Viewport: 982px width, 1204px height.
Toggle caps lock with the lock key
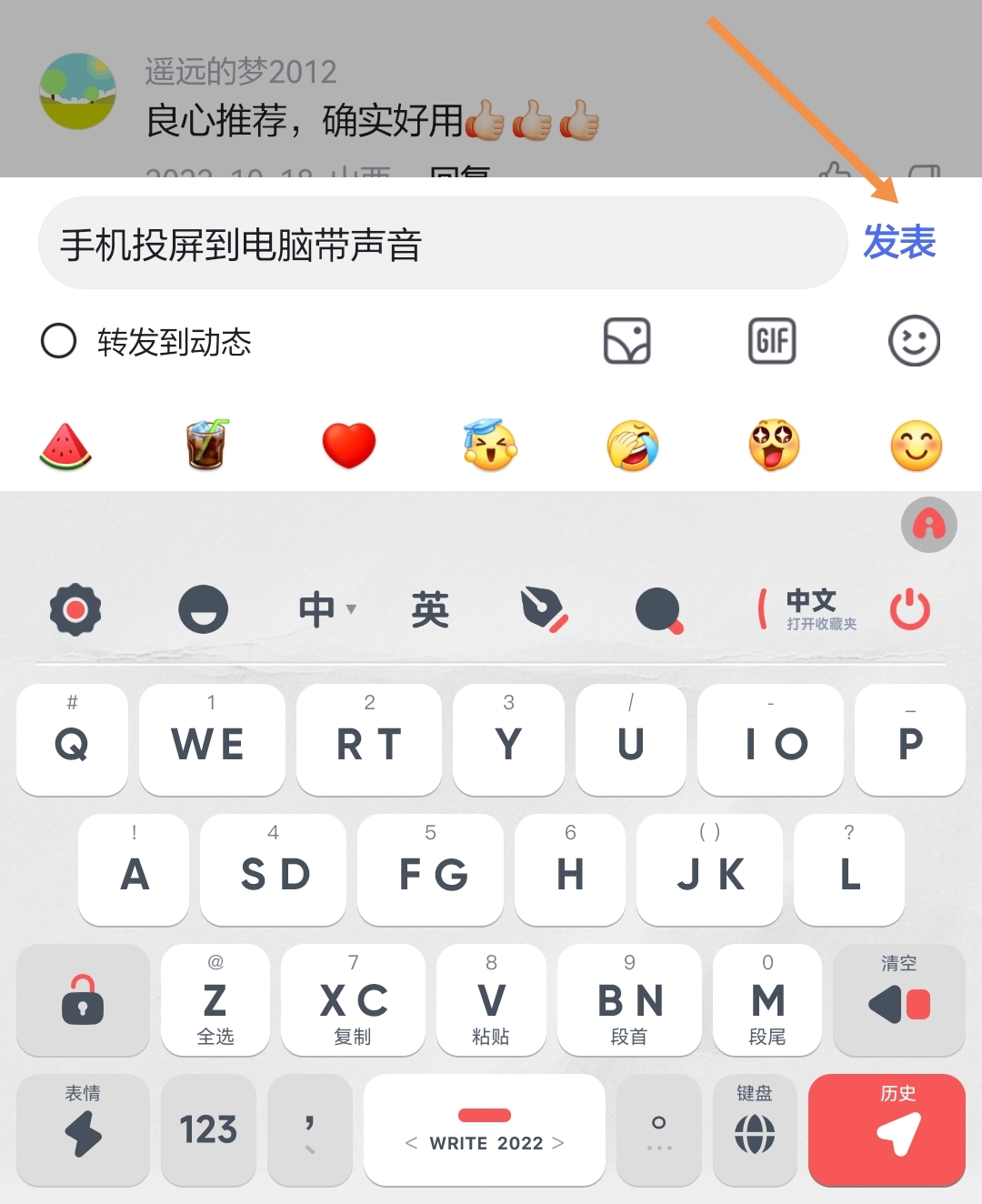click(82, 1000)
